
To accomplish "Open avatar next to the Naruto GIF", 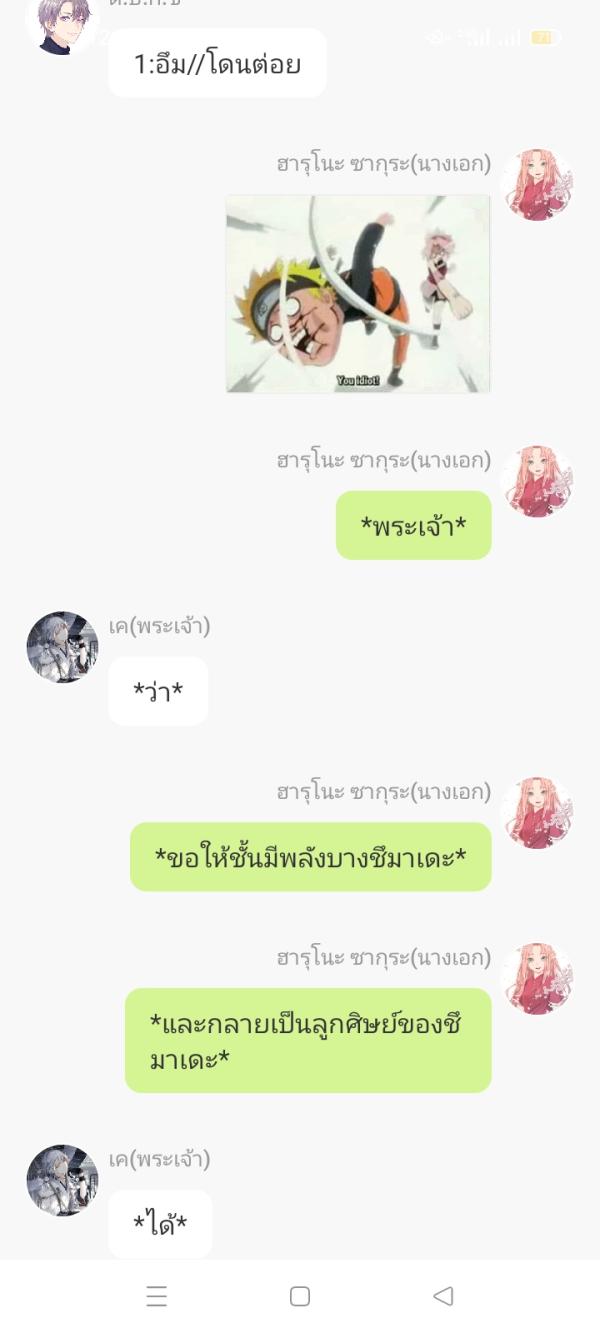I will (x=537, y=185).
